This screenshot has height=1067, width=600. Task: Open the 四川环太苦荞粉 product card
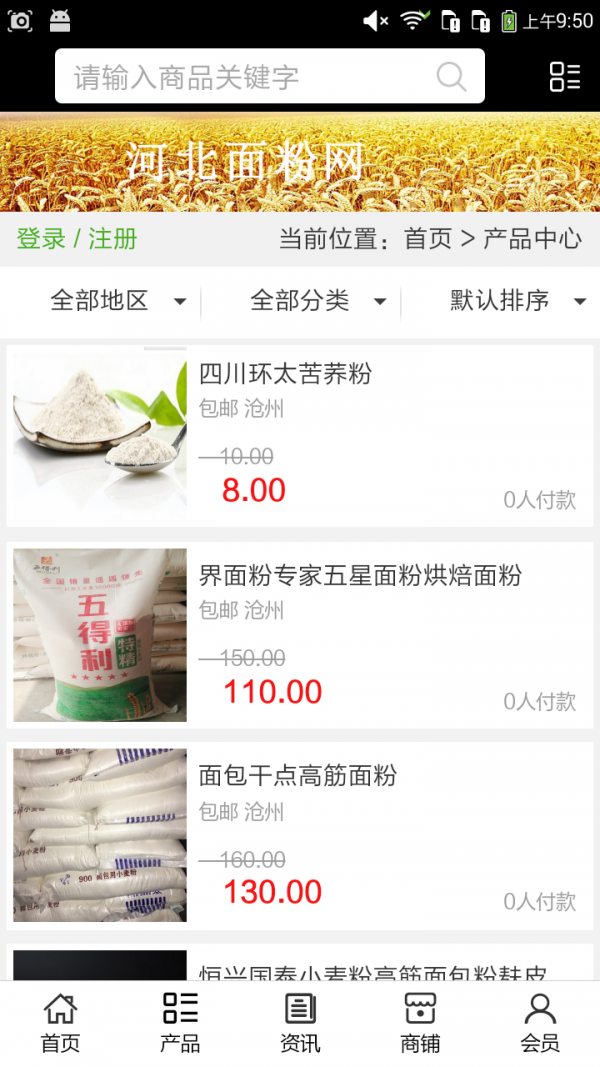300,436
